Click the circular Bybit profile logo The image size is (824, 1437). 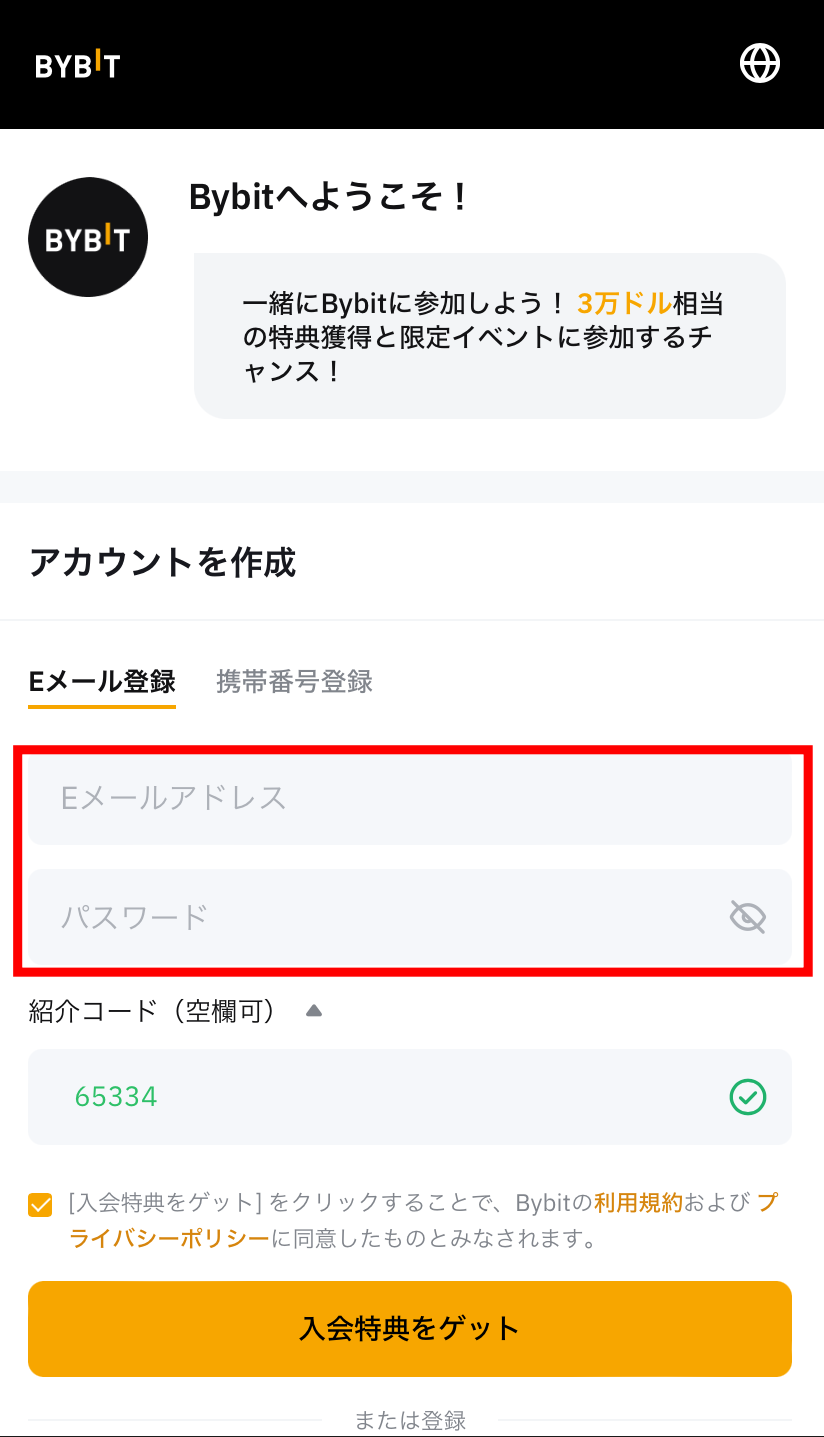pyautogui.click(x=88, y=237)
